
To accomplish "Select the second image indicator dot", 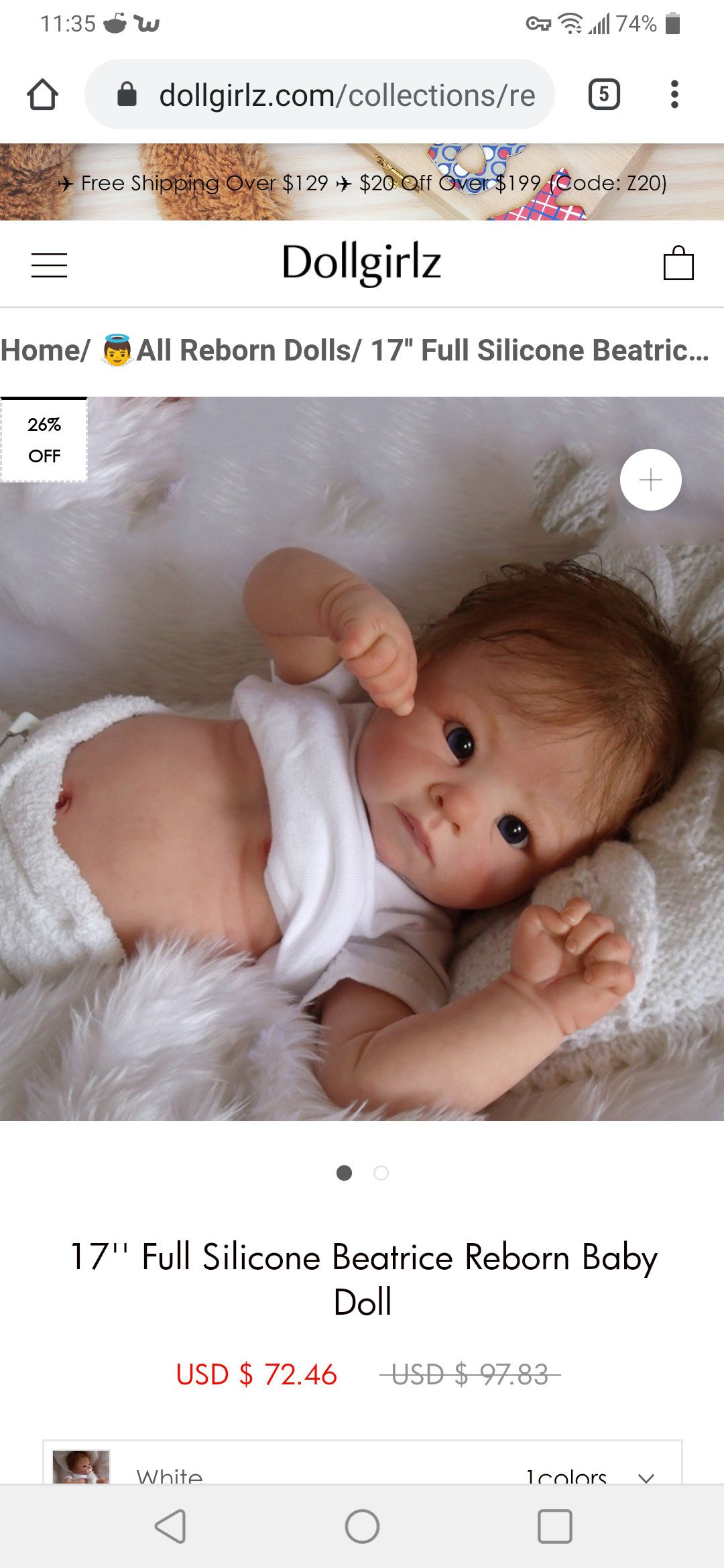I will coord(381,1173).
